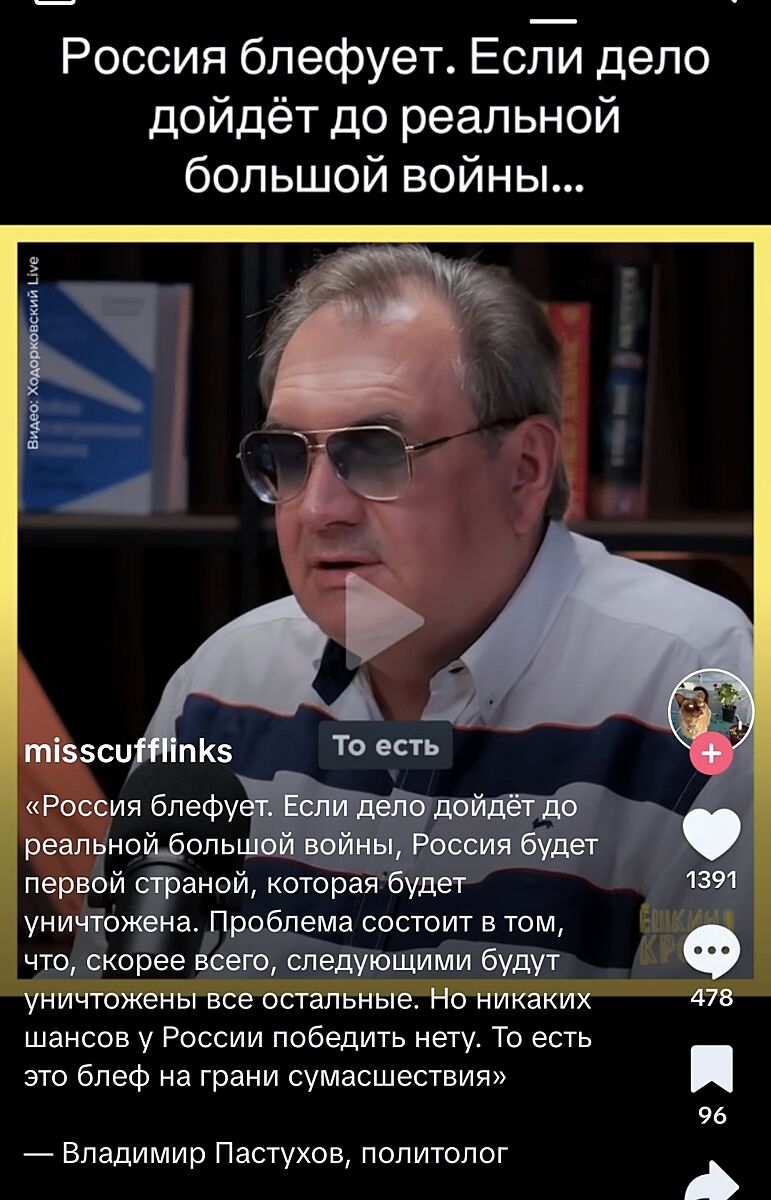Image resolution: width=771 pixels, height=1200 pixels.
Task: Open comments on this video
Action: (712, 953)
